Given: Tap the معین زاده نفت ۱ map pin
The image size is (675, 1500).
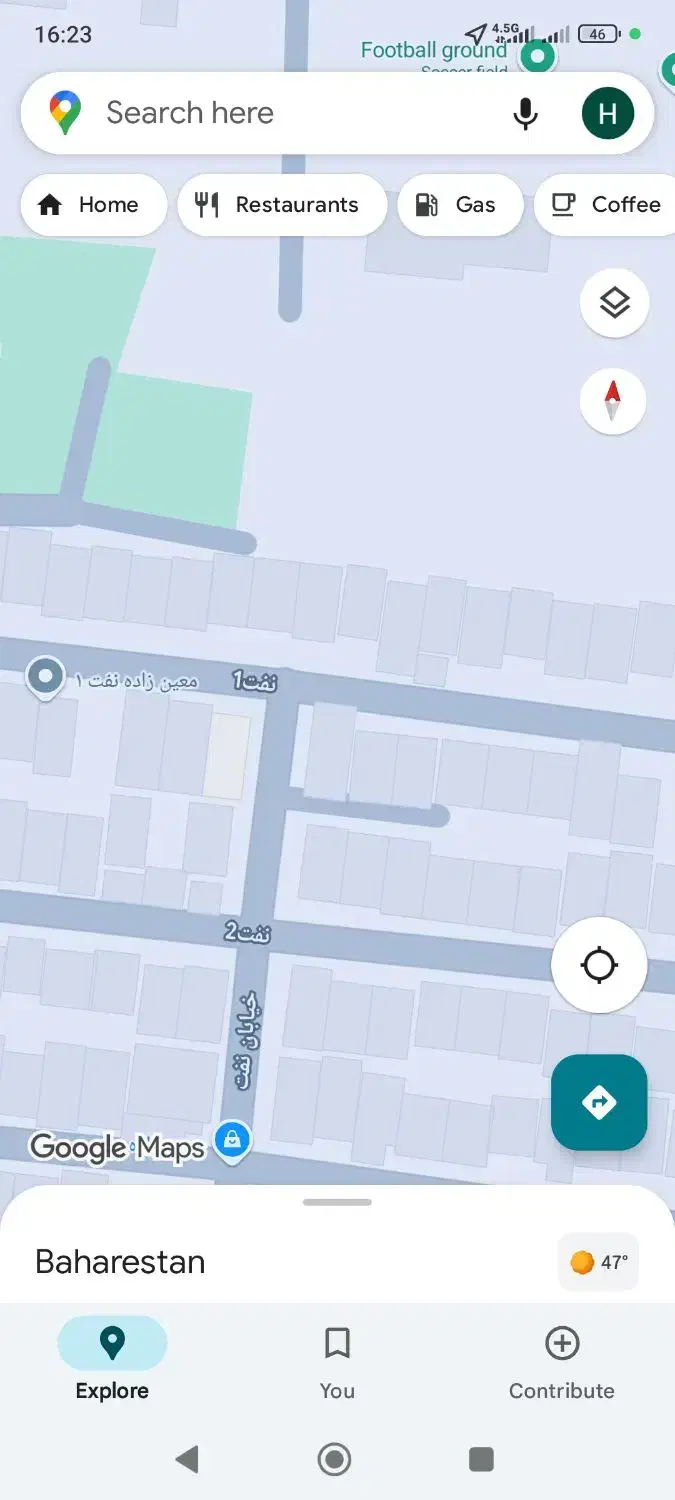Looking at the screenshot, I should point(44,677).
